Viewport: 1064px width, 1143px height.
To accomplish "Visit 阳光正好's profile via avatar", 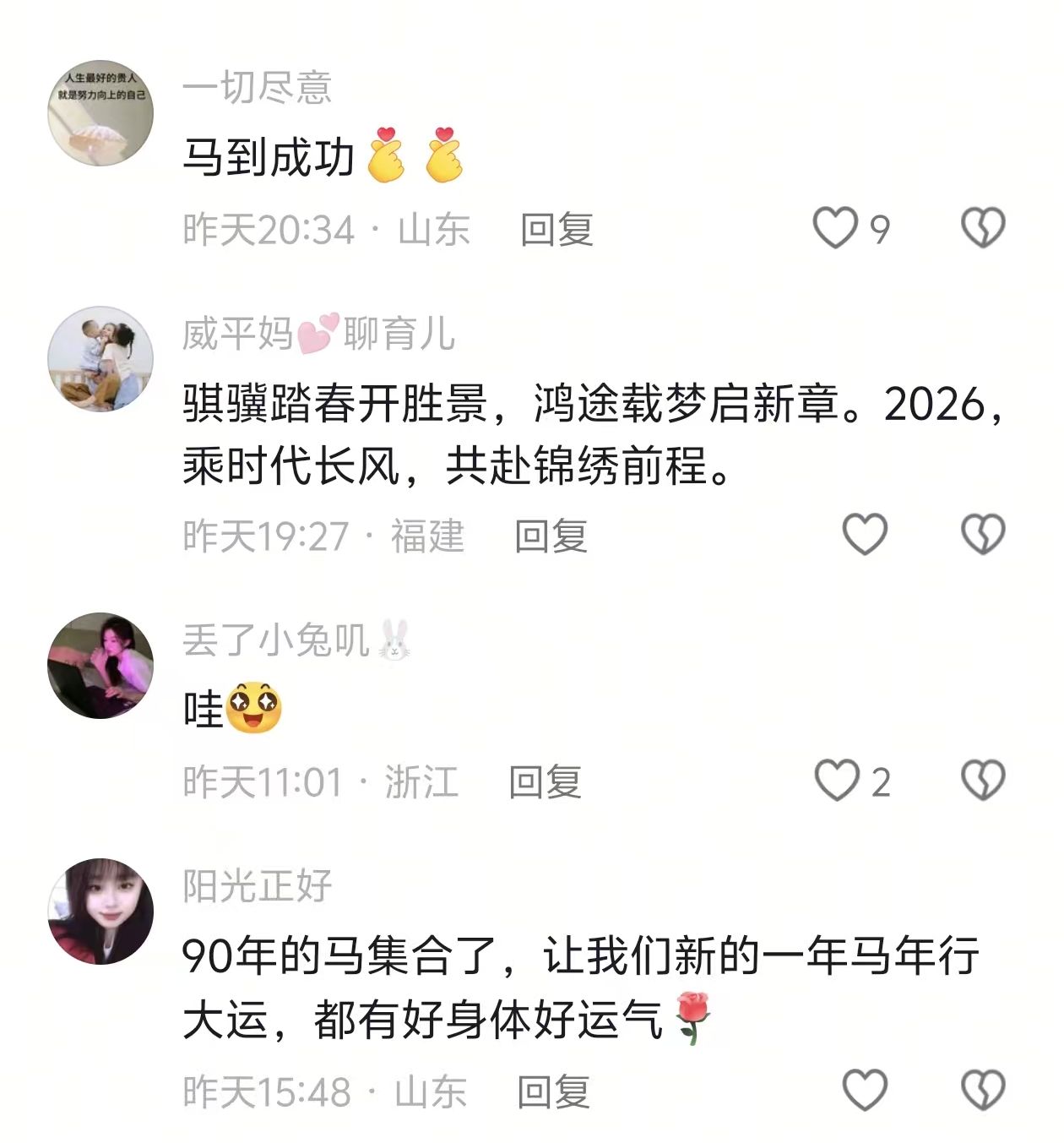I will pos(100,912).
